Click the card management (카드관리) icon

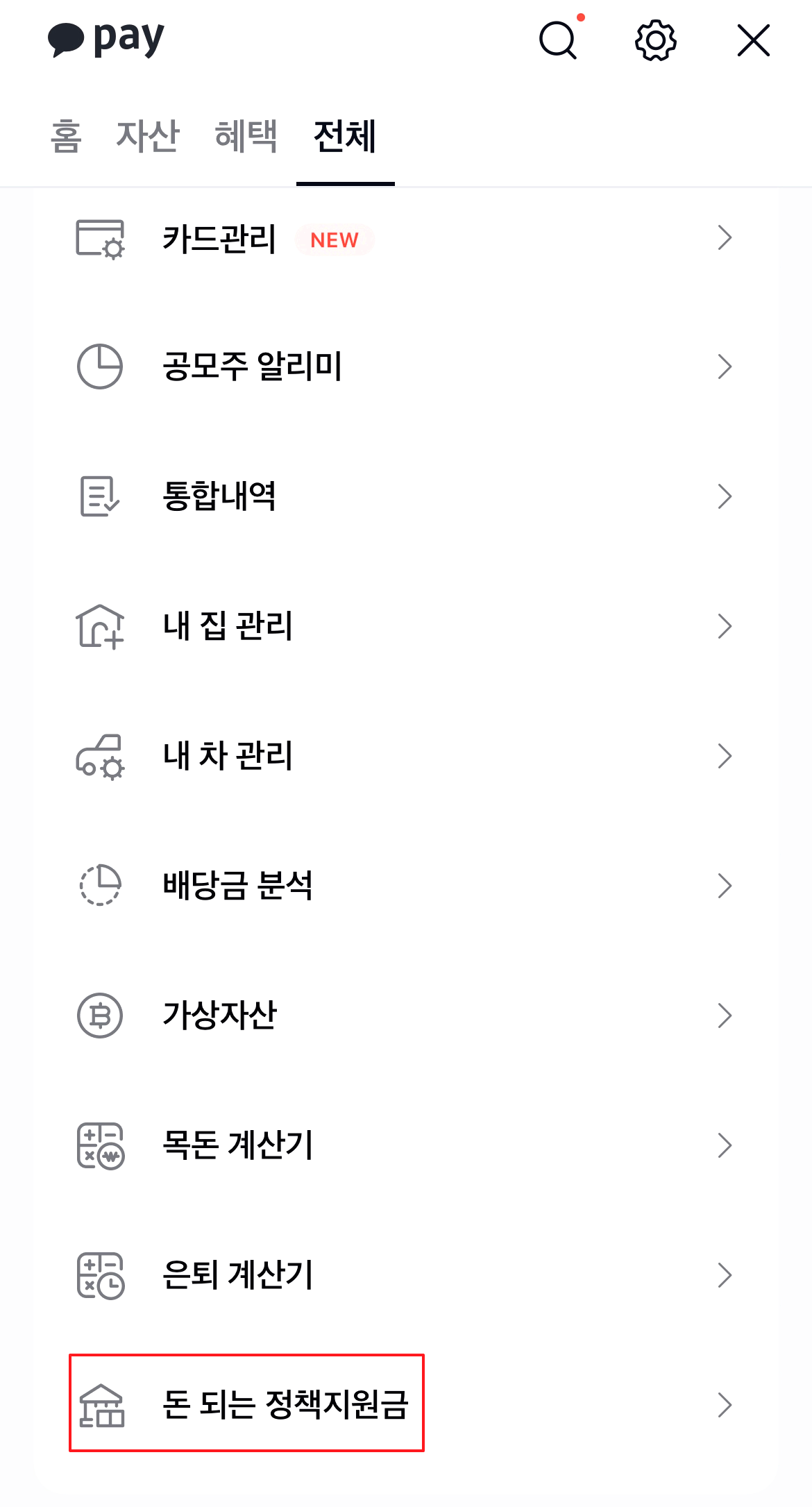click(x=99, y=238)
